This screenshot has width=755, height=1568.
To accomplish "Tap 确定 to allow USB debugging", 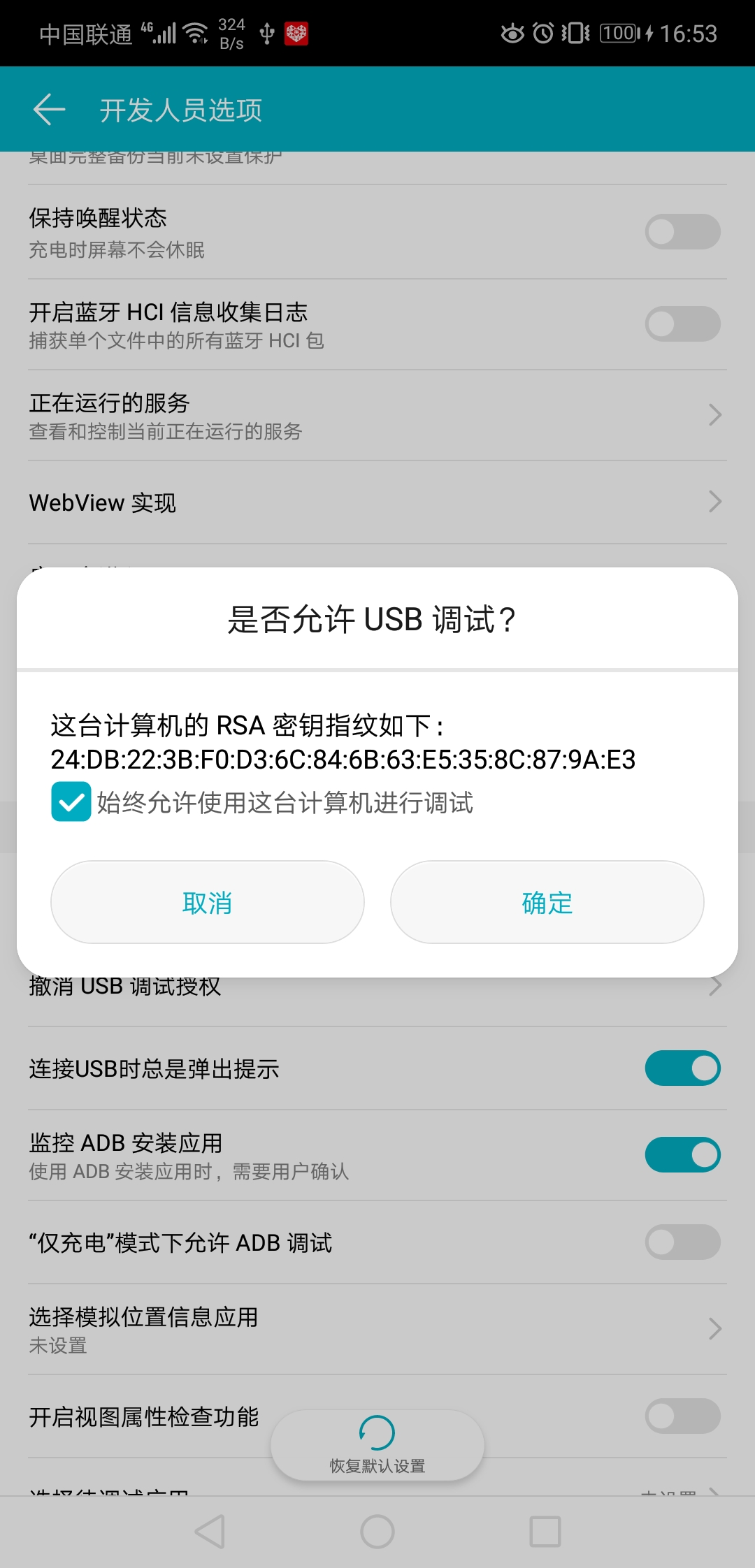I will point(547,902).
